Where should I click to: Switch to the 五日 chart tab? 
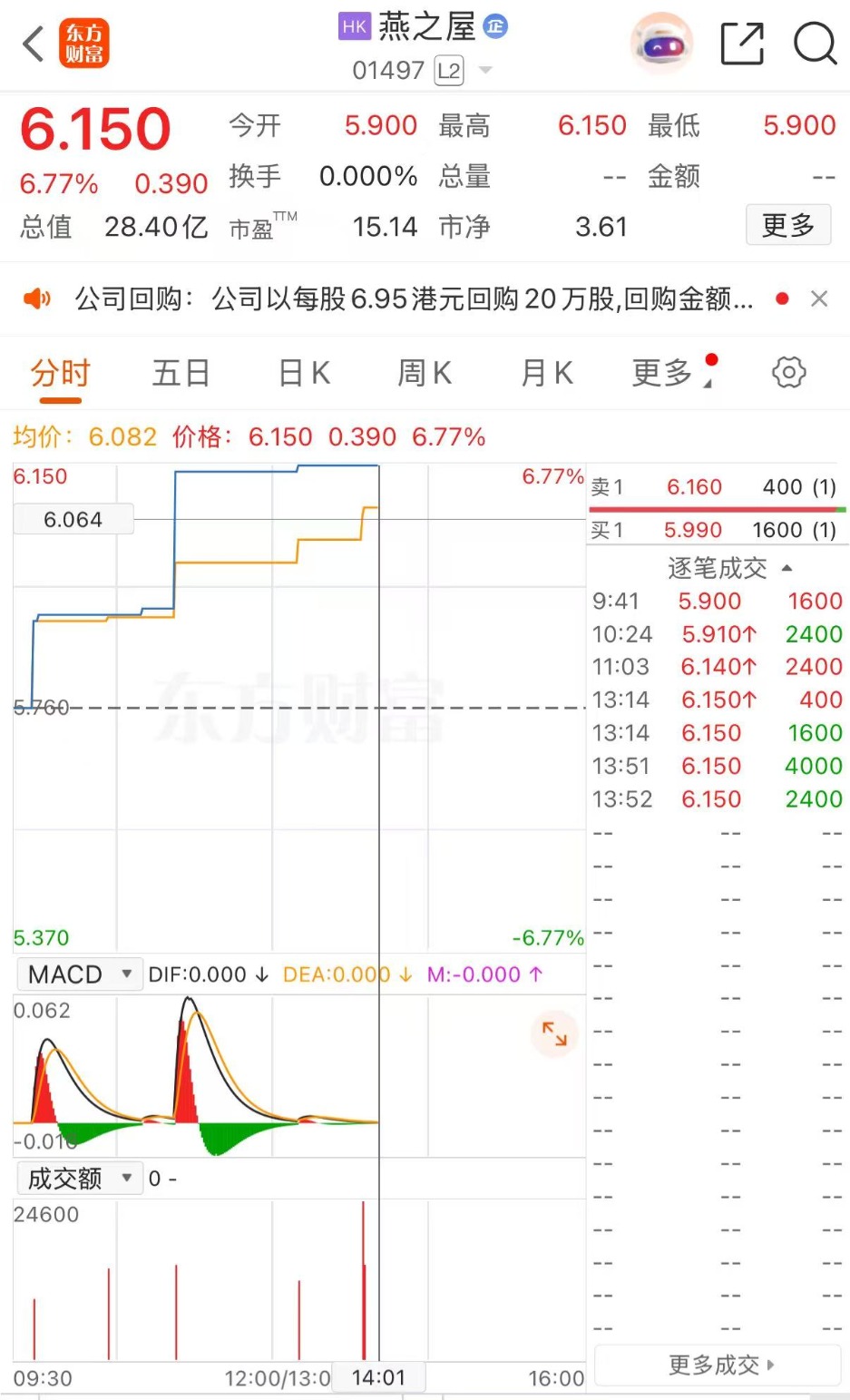(181, 373)
